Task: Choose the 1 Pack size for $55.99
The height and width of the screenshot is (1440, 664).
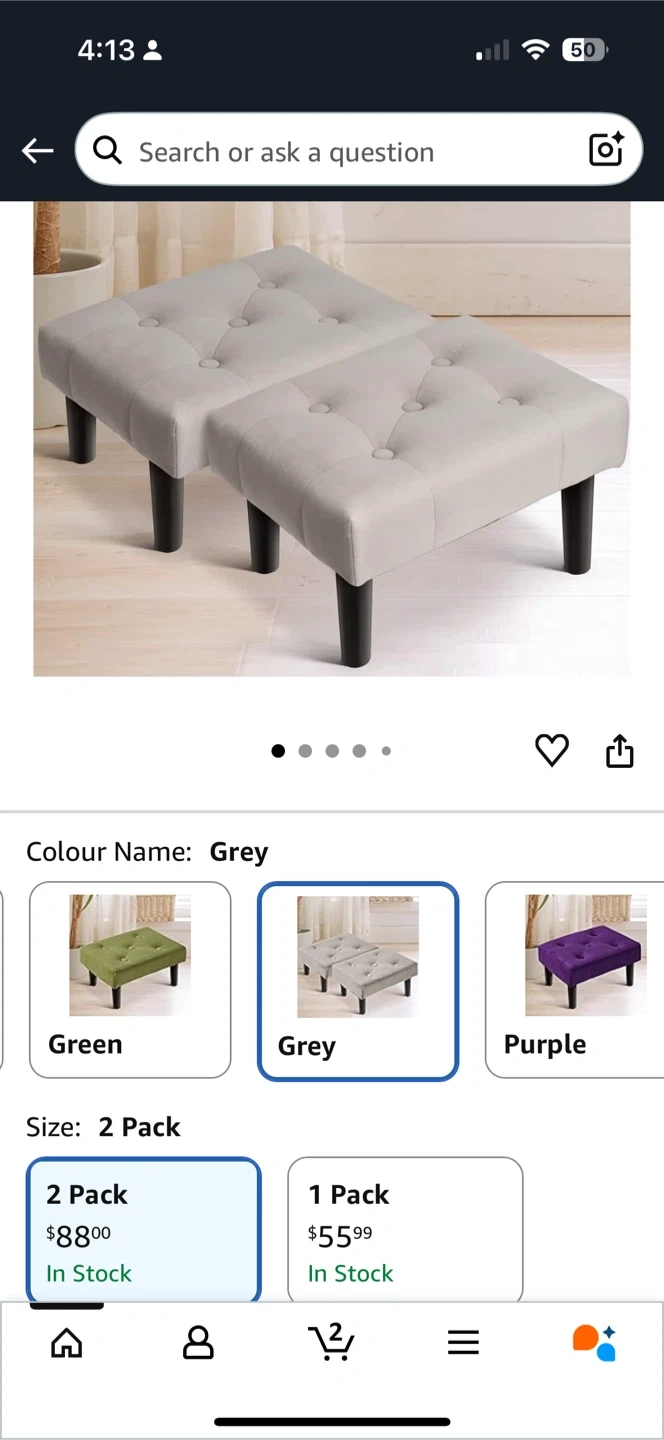Action: coord(405,1230)
